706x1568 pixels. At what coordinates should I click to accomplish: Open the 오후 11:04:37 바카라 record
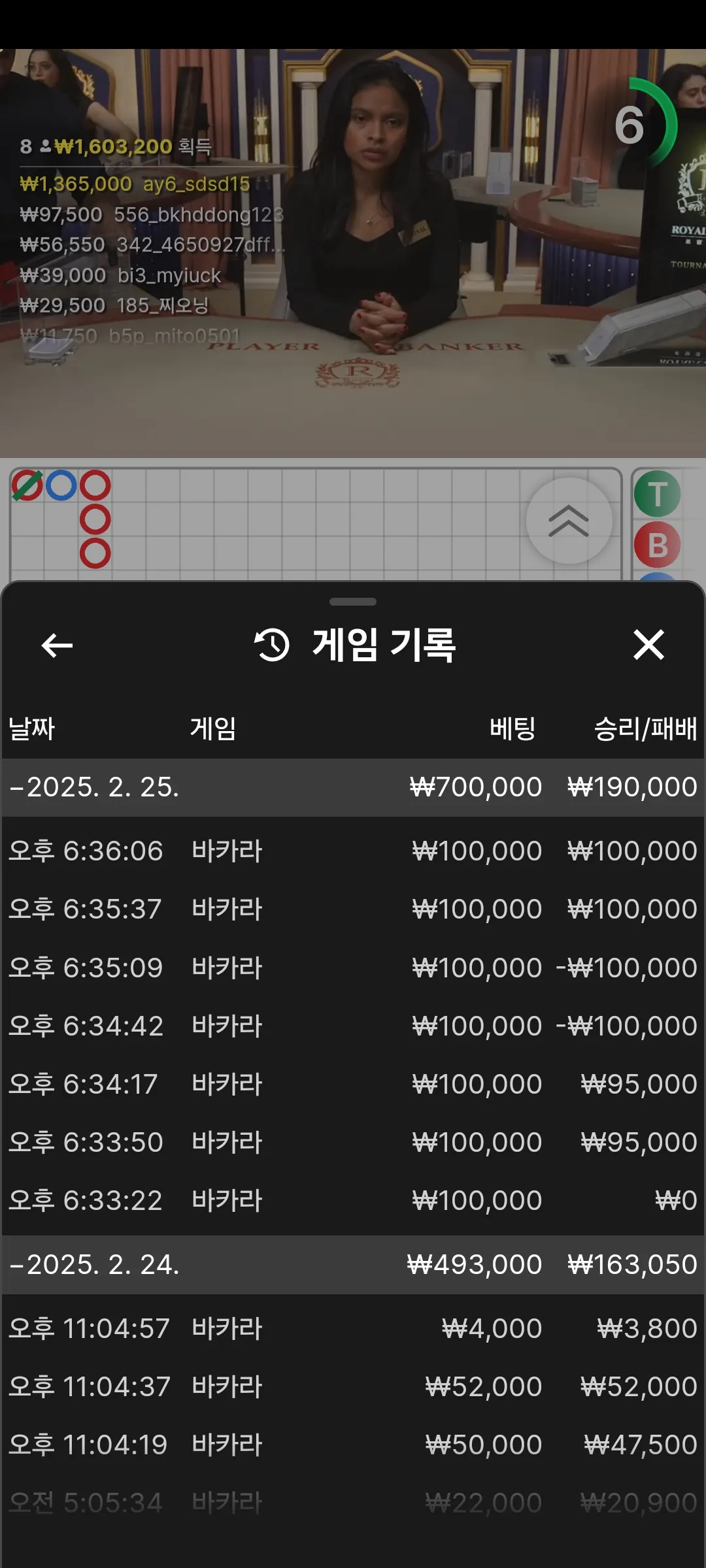coord(353,1386)
